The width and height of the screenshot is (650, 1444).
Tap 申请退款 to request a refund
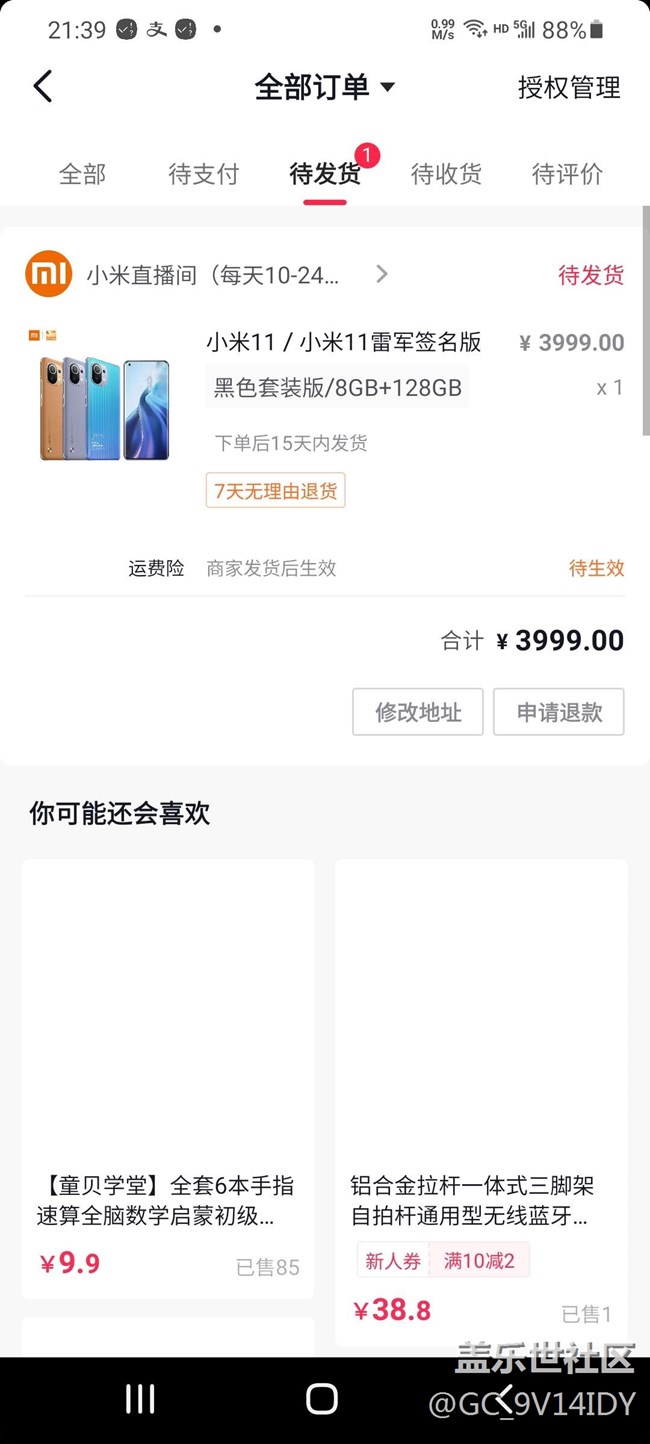(x=559, y=712)
